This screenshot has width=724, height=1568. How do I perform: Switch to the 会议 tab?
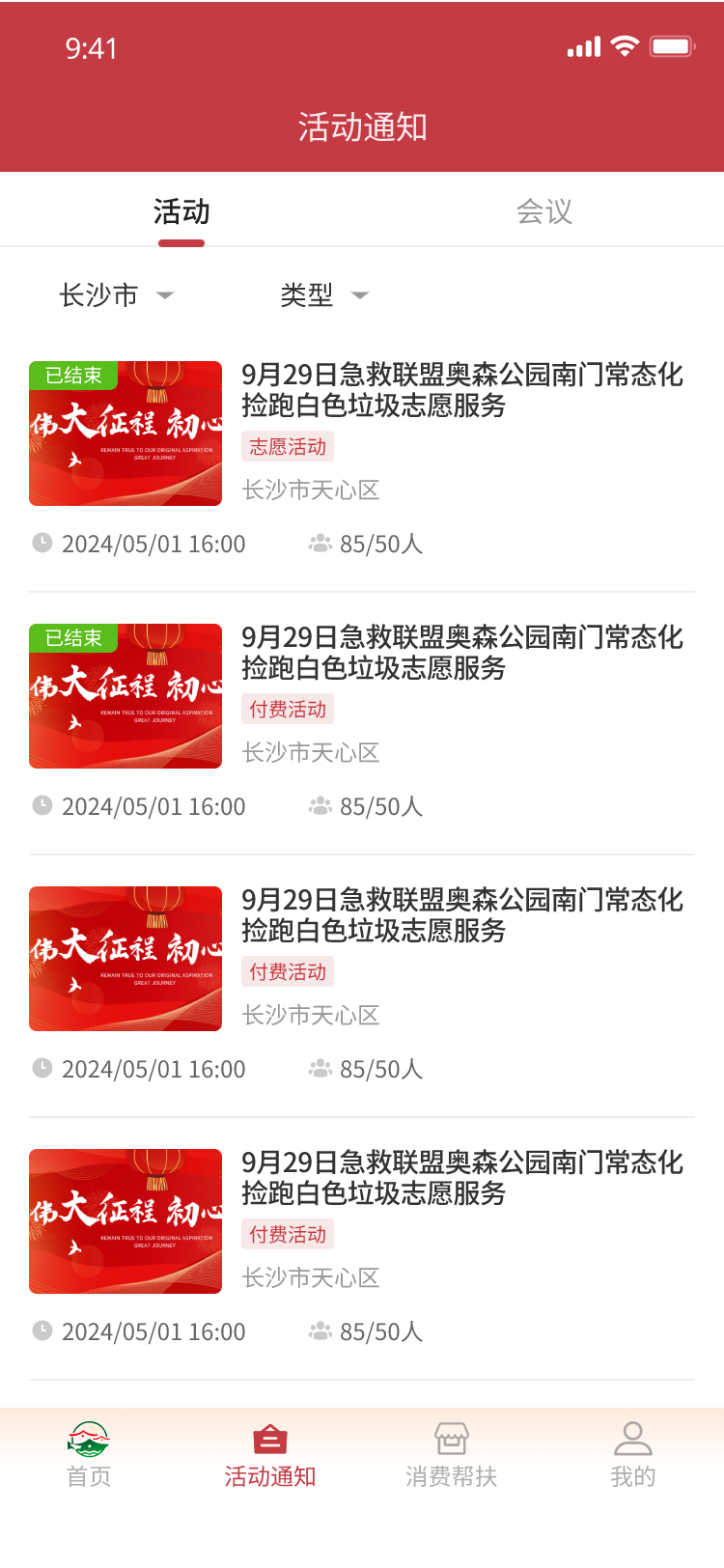click(544, 210)
